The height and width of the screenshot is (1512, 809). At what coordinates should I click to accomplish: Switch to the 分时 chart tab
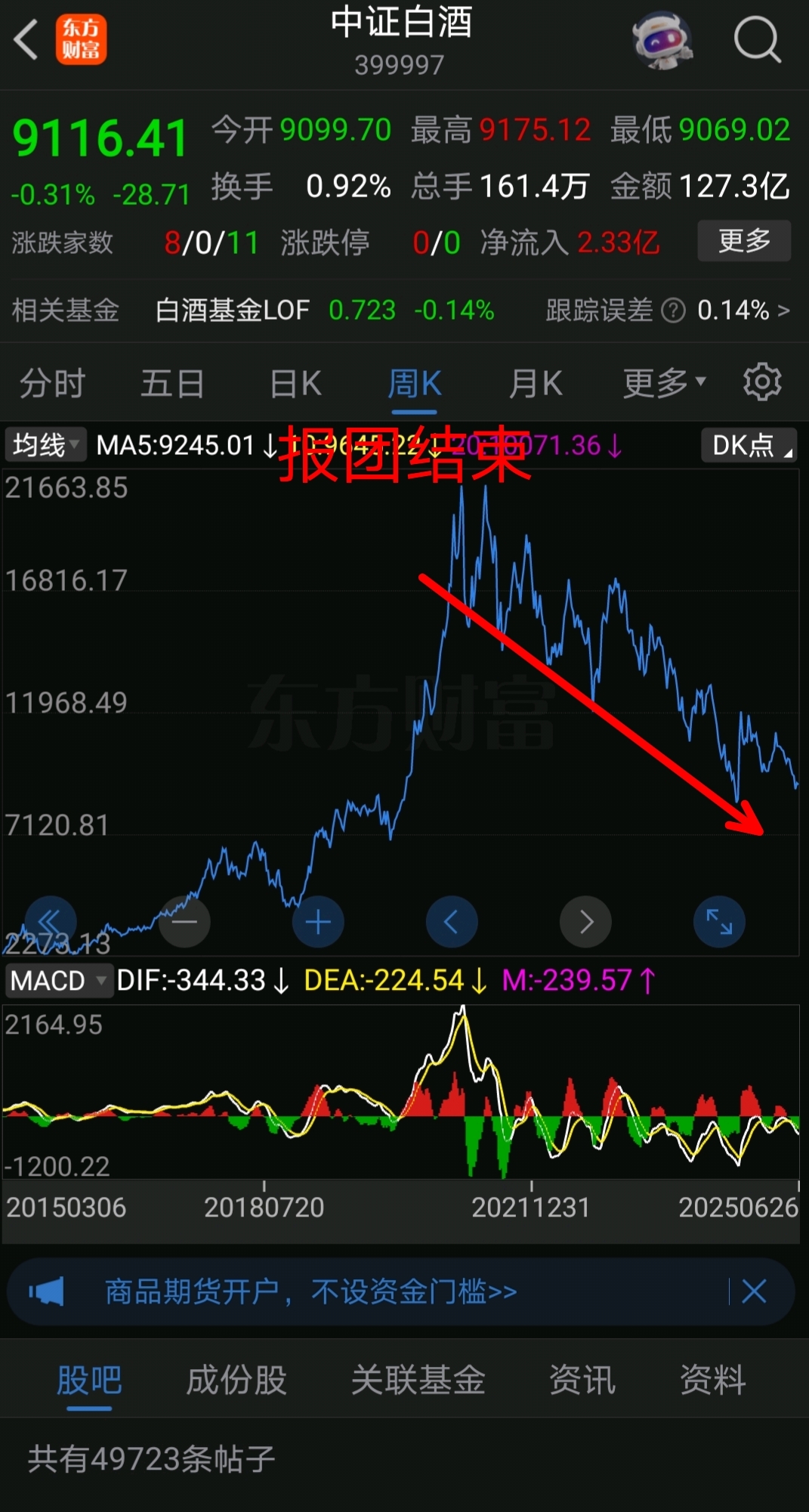click(52, 384)
